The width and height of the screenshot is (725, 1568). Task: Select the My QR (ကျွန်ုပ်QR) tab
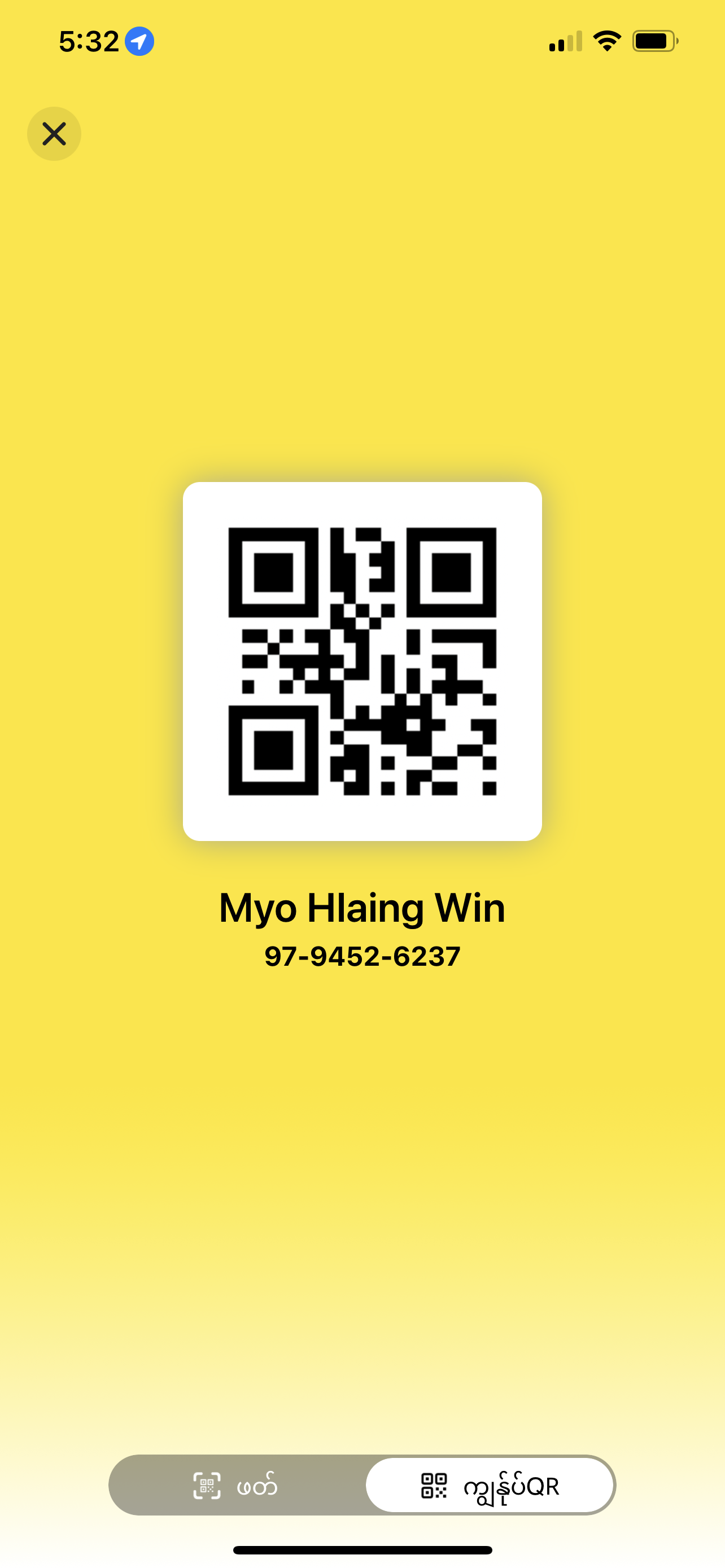click(x=490, y=1486)
